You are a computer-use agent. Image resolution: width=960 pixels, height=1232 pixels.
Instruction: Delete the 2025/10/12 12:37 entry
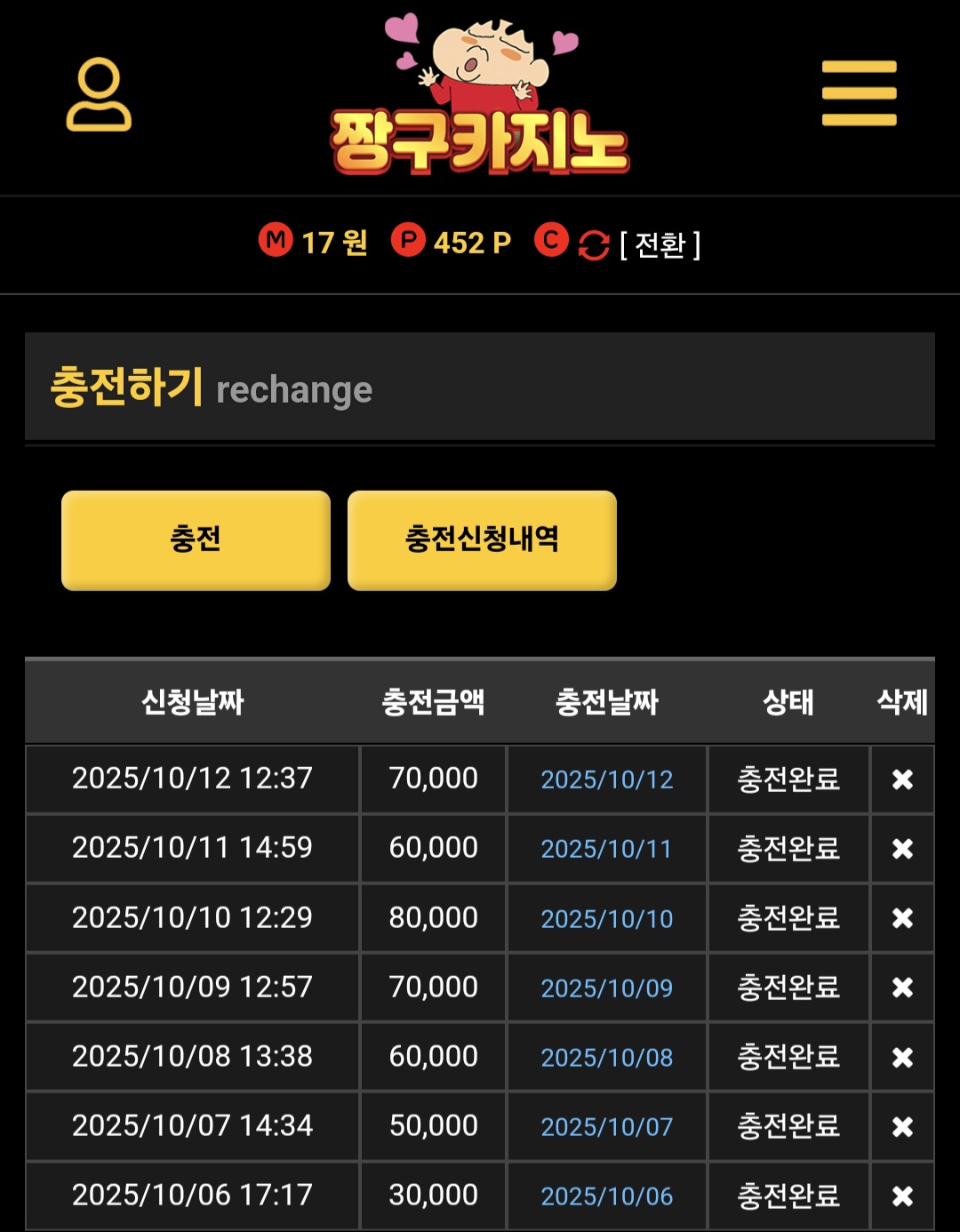902,780
